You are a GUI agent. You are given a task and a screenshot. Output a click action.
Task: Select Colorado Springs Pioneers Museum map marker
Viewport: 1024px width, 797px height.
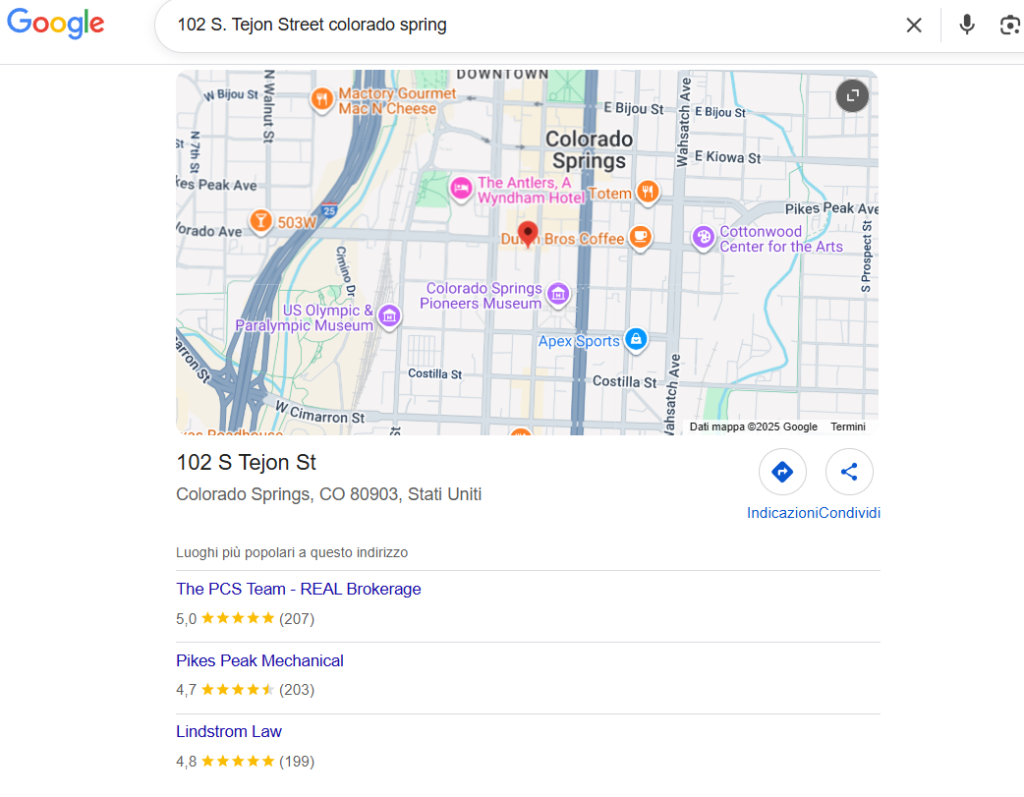click(558, 294)
